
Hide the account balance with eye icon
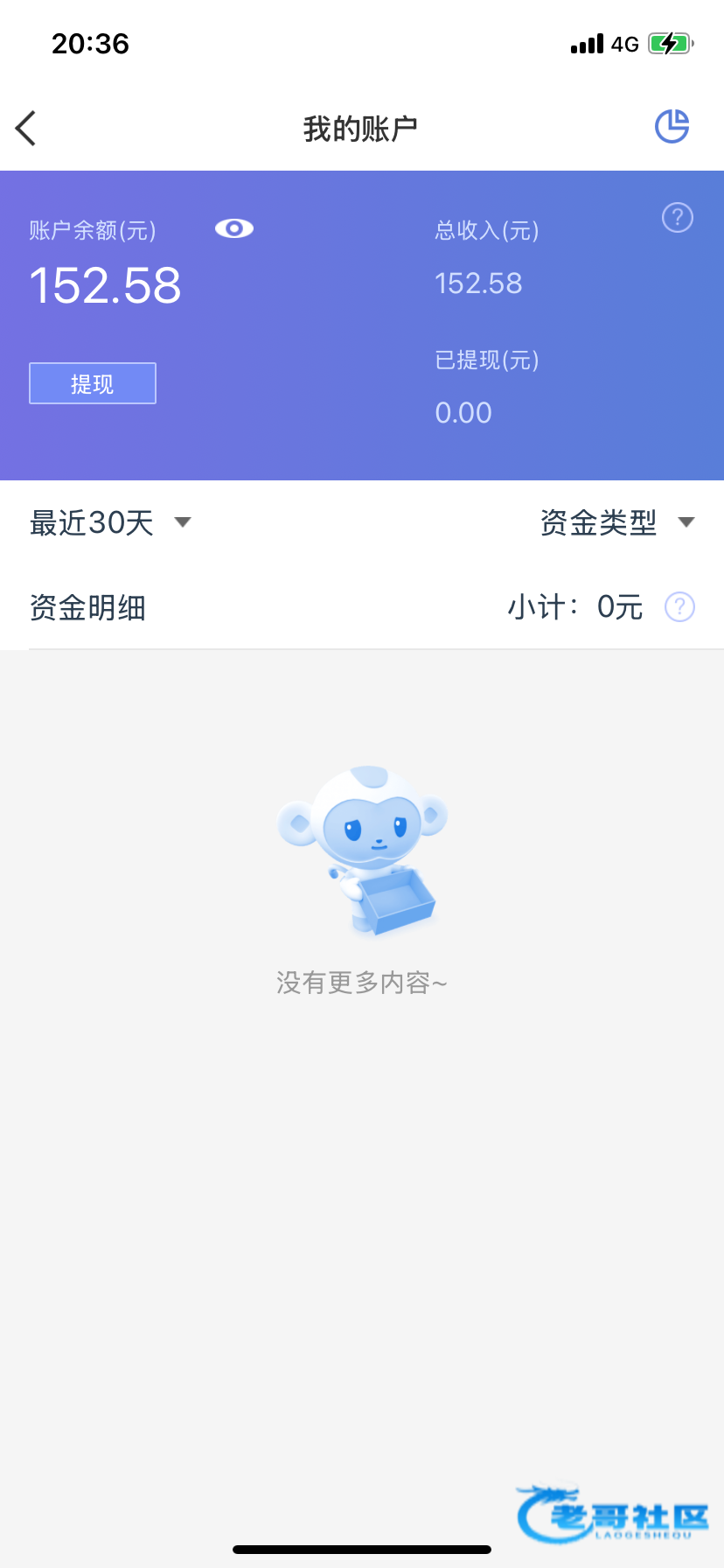point(234,228)
